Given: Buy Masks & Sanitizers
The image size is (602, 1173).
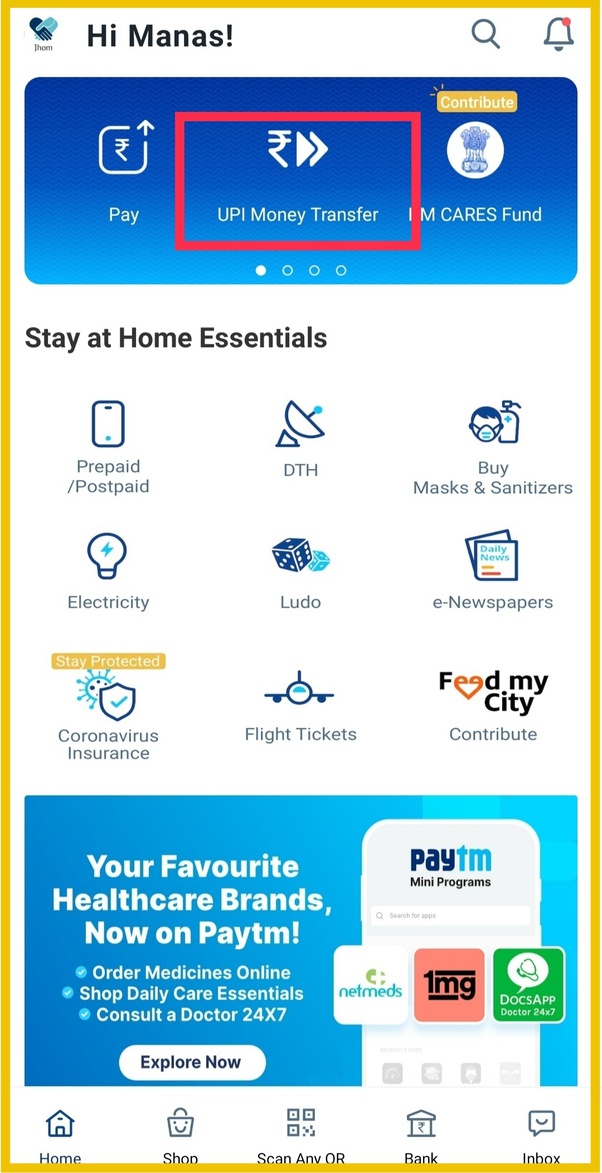Looking at the screenshot, I should (x=493, y=448).
